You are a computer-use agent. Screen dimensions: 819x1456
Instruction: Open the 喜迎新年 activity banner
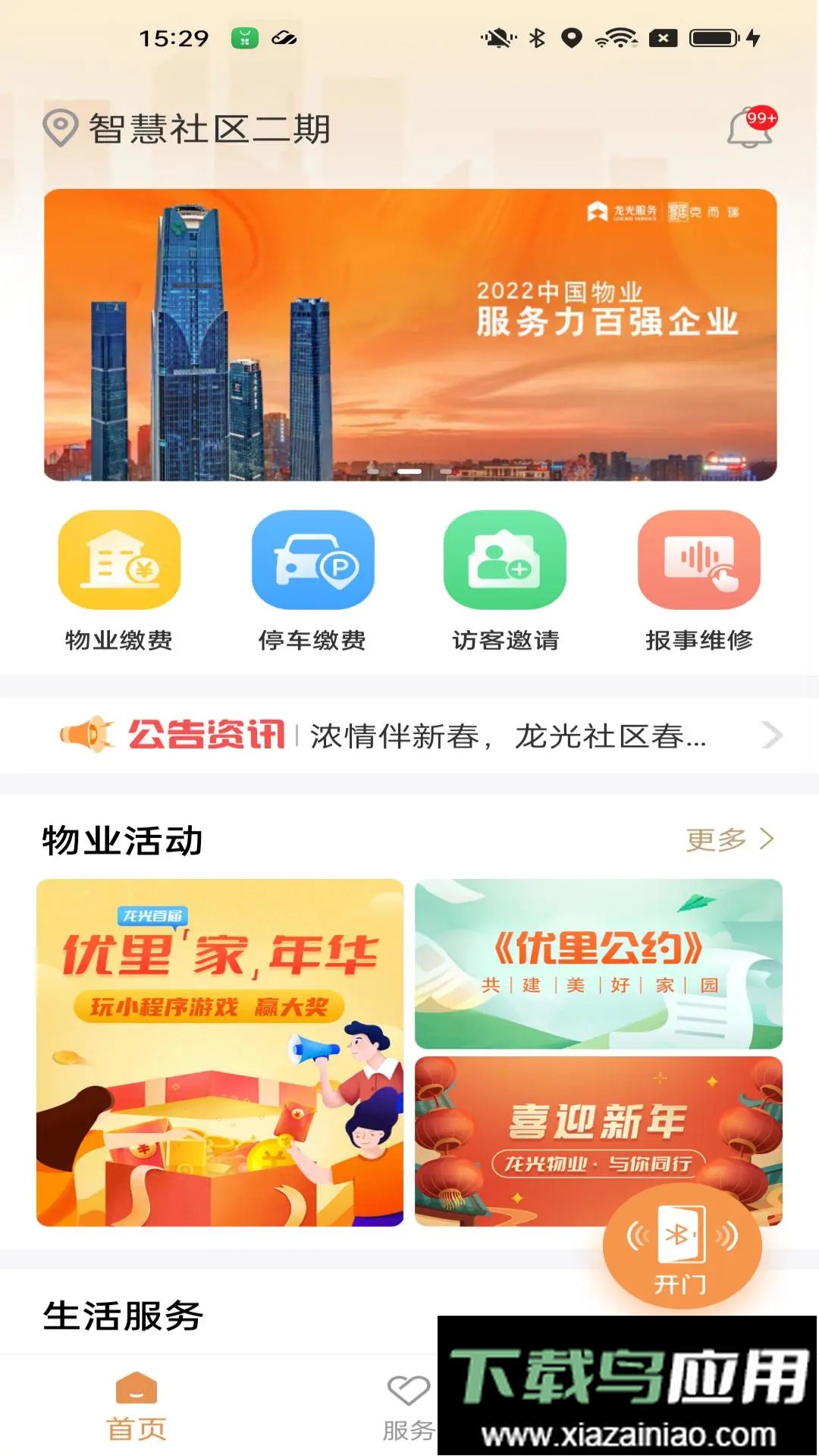click(x=599, y=1137)
